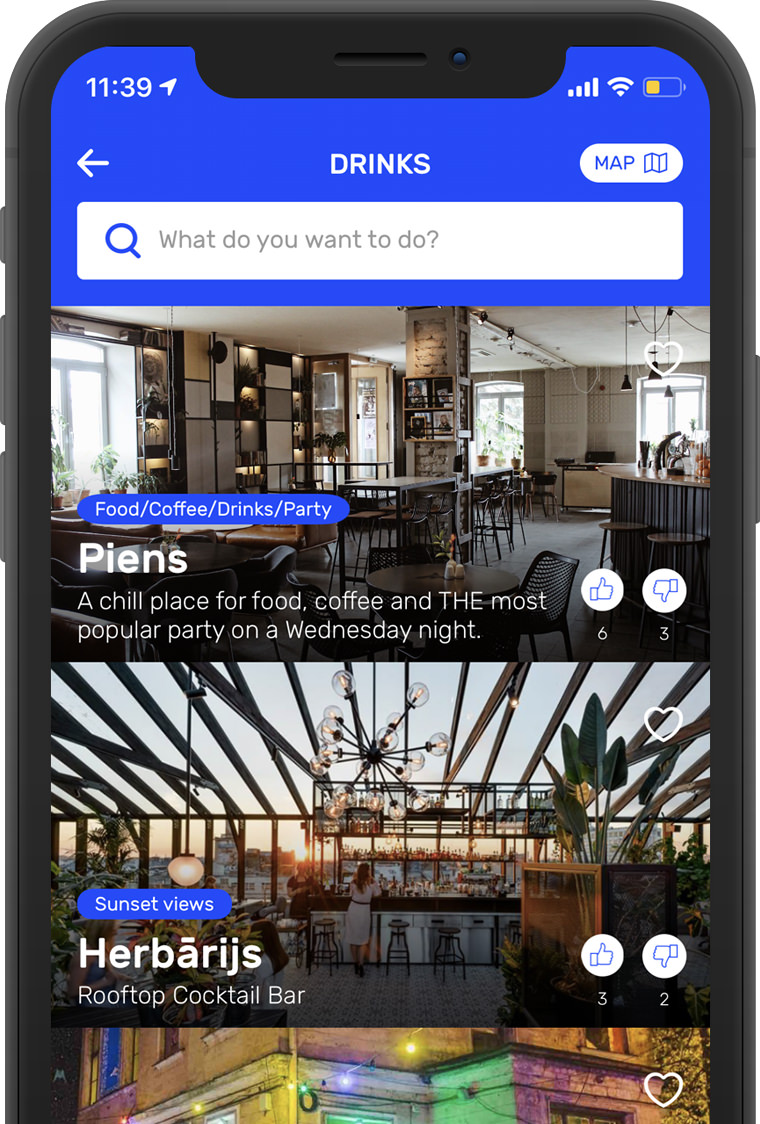Tap the 'What do you want to do?' search field
760x1124 pixels.
pos(380,240)
